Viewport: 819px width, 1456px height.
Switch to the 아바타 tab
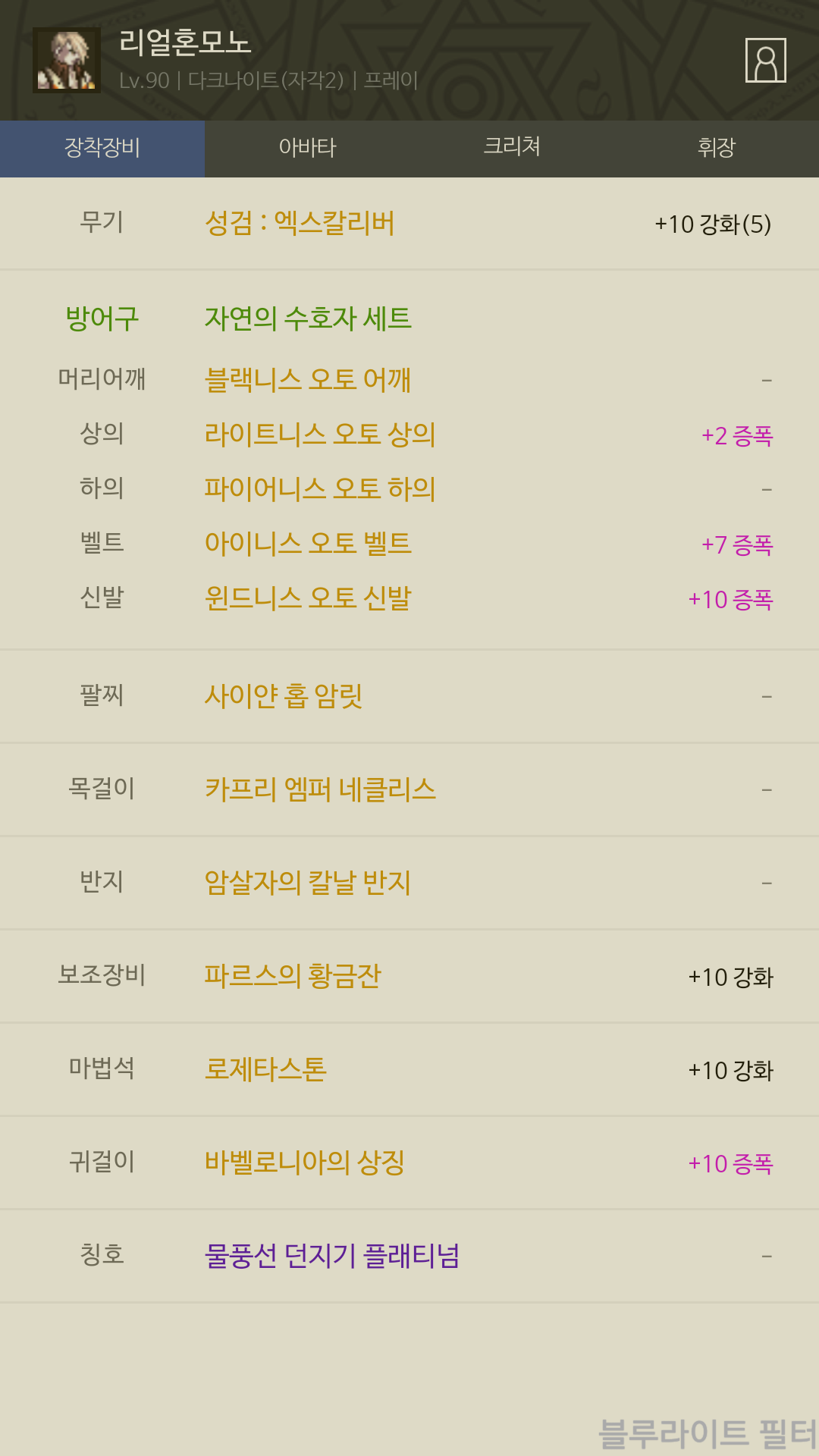pos(307,148)
